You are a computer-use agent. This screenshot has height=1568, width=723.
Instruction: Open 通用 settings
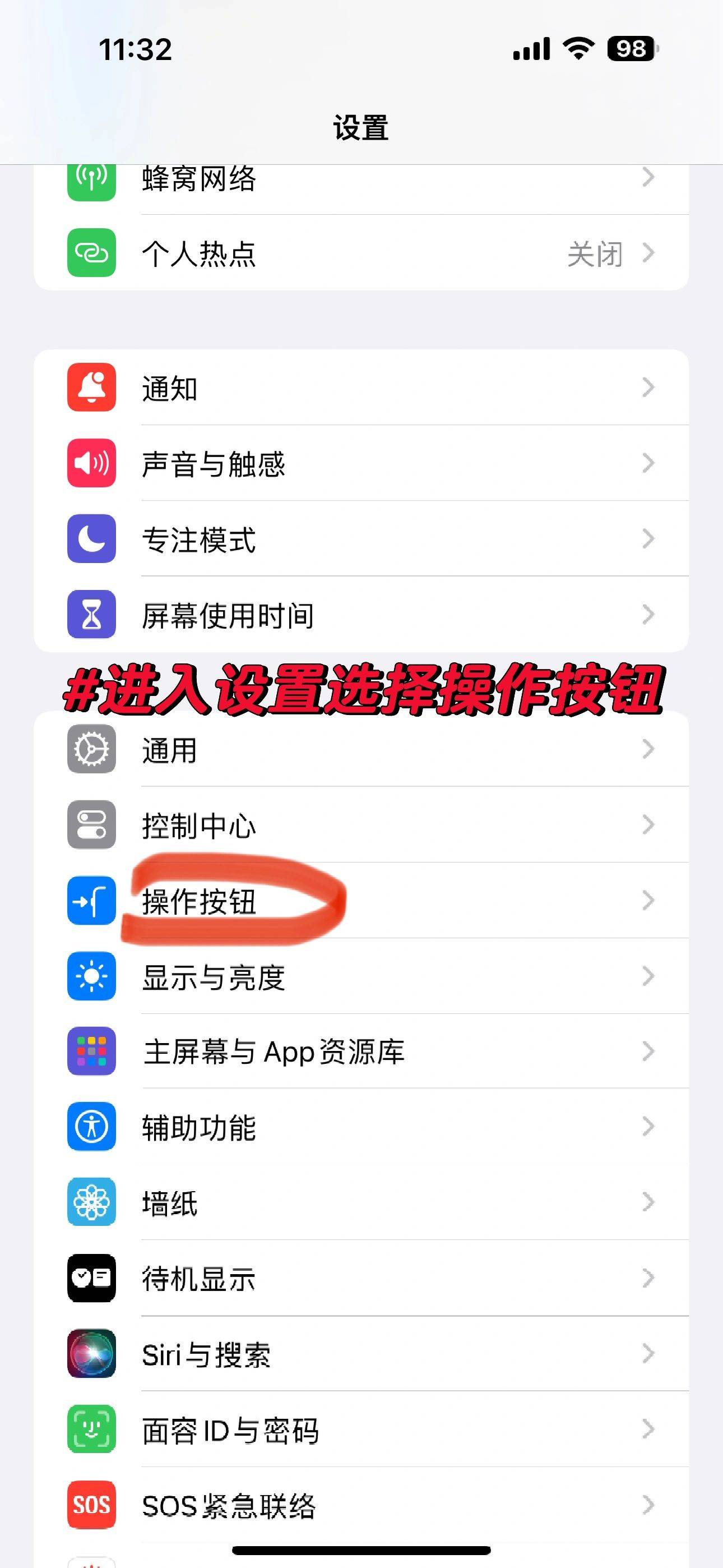[361, 749]
